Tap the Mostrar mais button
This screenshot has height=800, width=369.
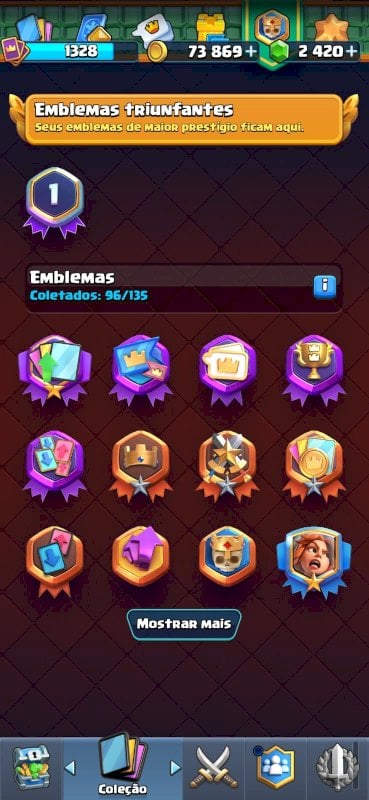click(x=184, y=623)
